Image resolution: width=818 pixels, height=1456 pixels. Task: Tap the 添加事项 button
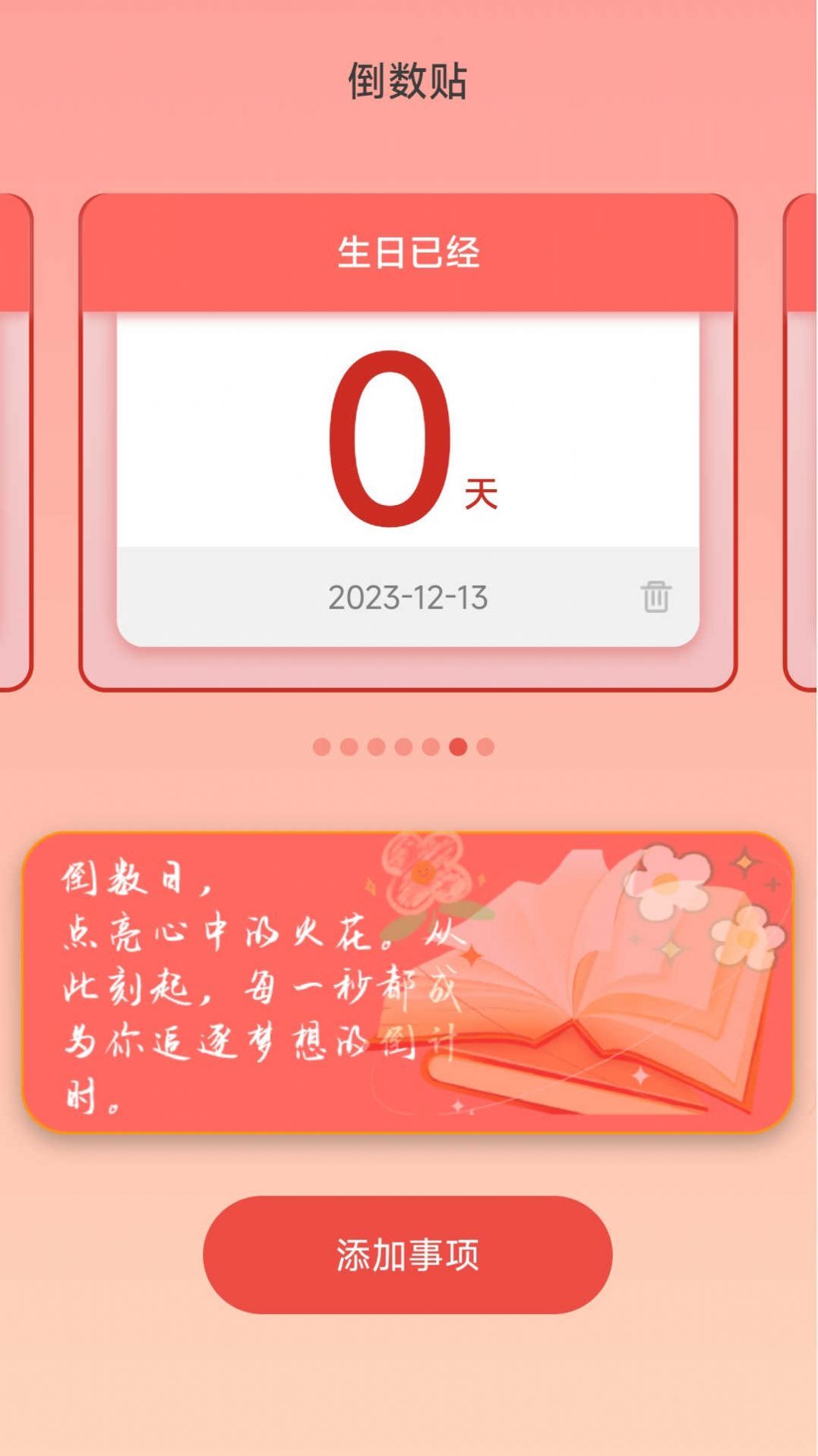(408, 1255)
